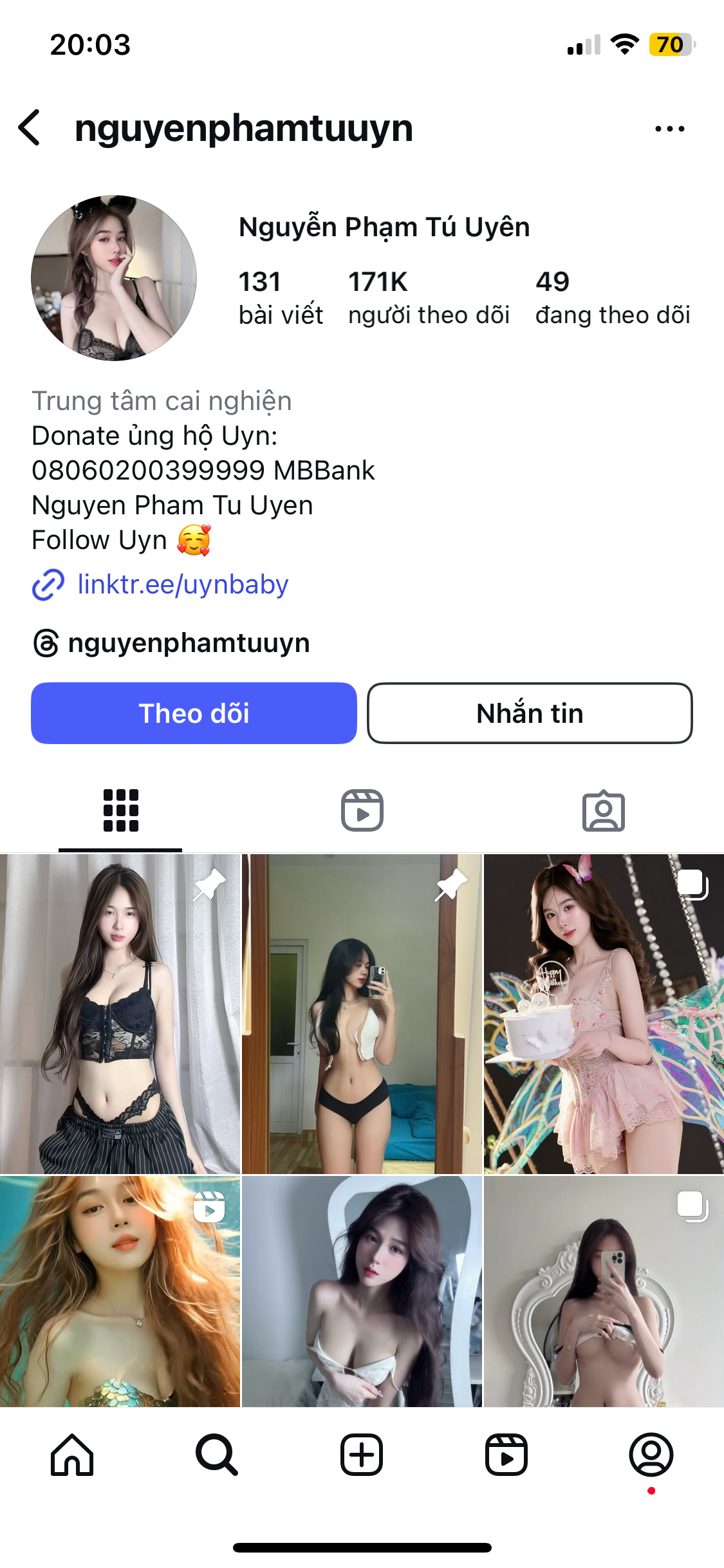Screen dimensions: 724x1568
Task: Open your own profile tab
Action: coord(651,1455)
